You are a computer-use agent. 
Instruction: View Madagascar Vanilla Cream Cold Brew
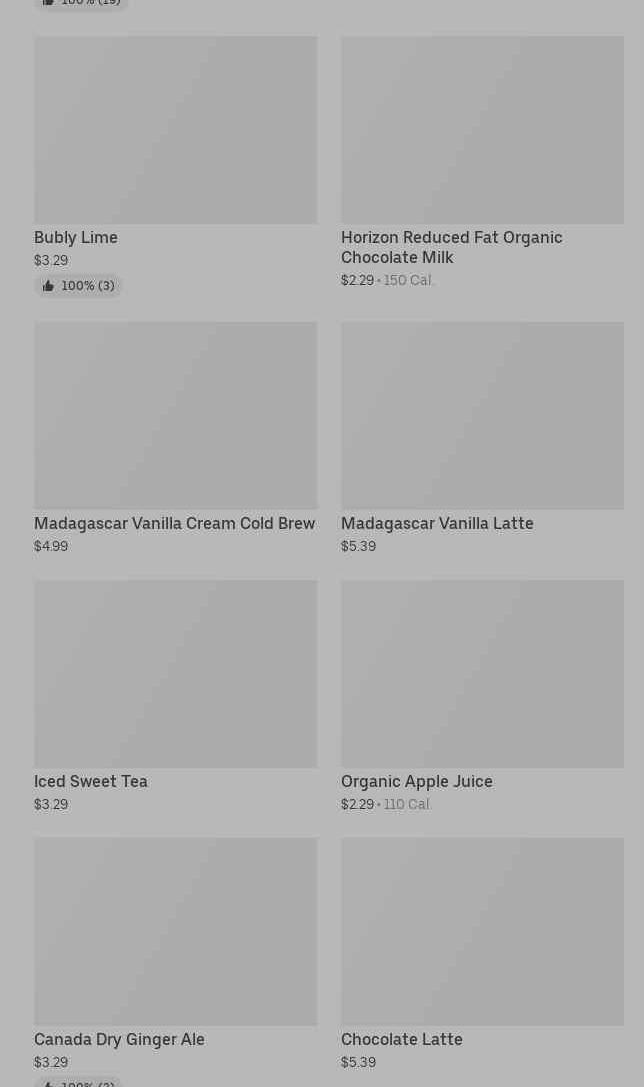[x=175, y=416]
